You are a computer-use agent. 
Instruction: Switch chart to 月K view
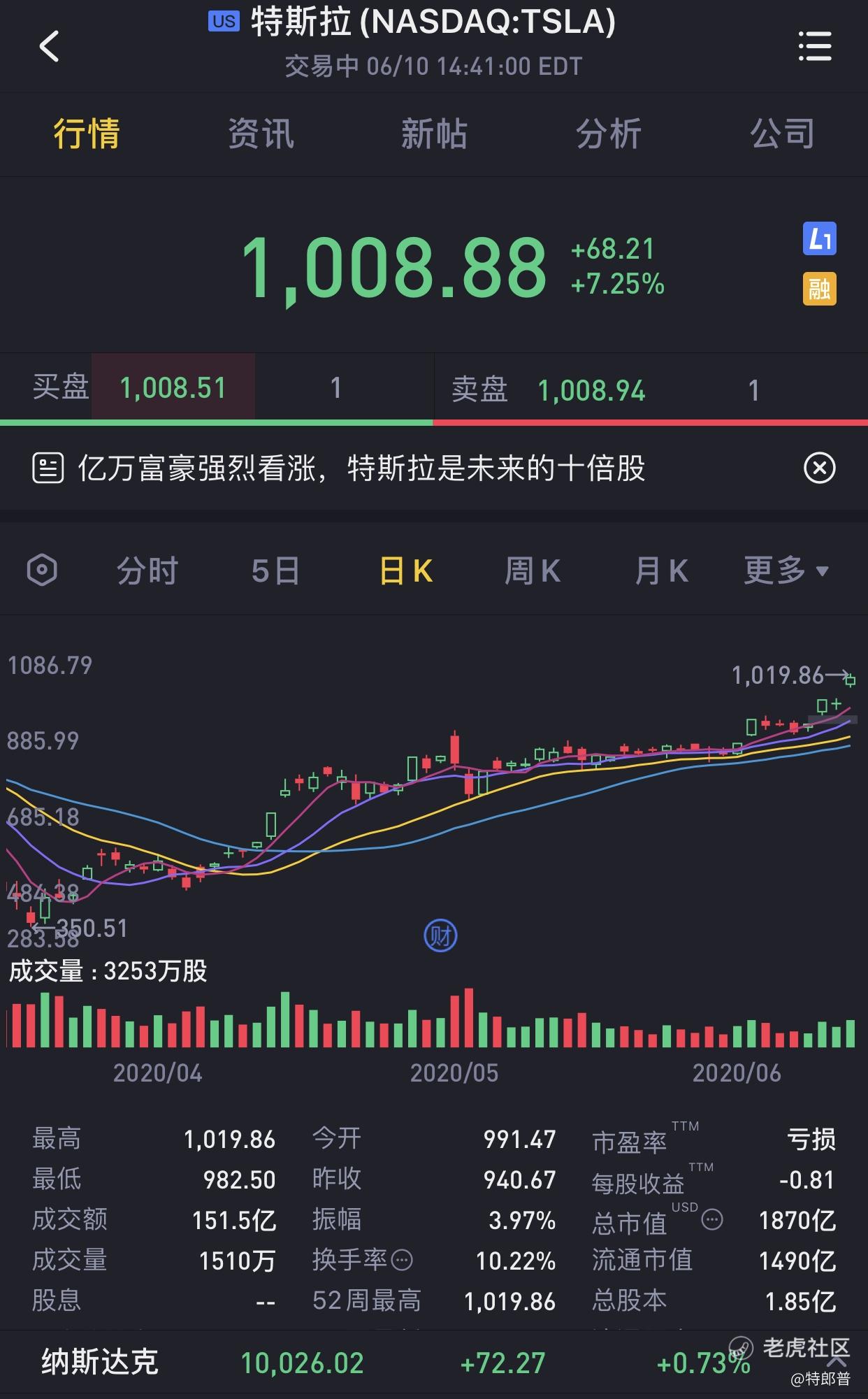click(x=661, y=571)
